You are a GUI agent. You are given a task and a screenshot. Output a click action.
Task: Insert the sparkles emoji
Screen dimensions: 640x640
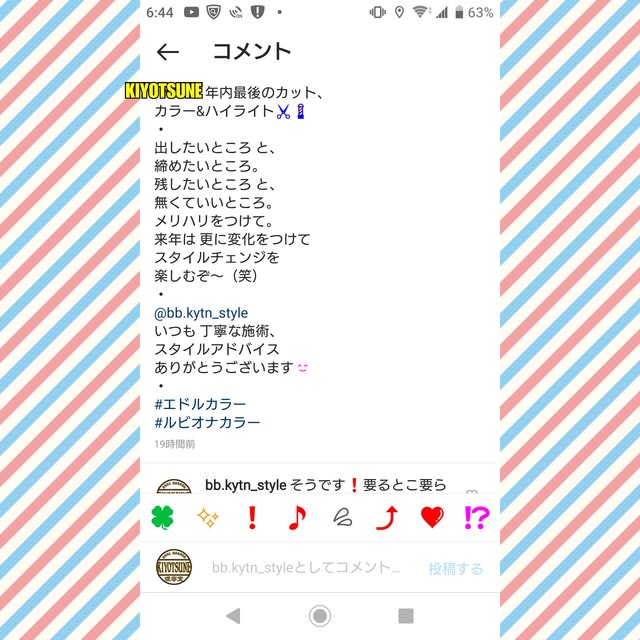tap(207, 518)
